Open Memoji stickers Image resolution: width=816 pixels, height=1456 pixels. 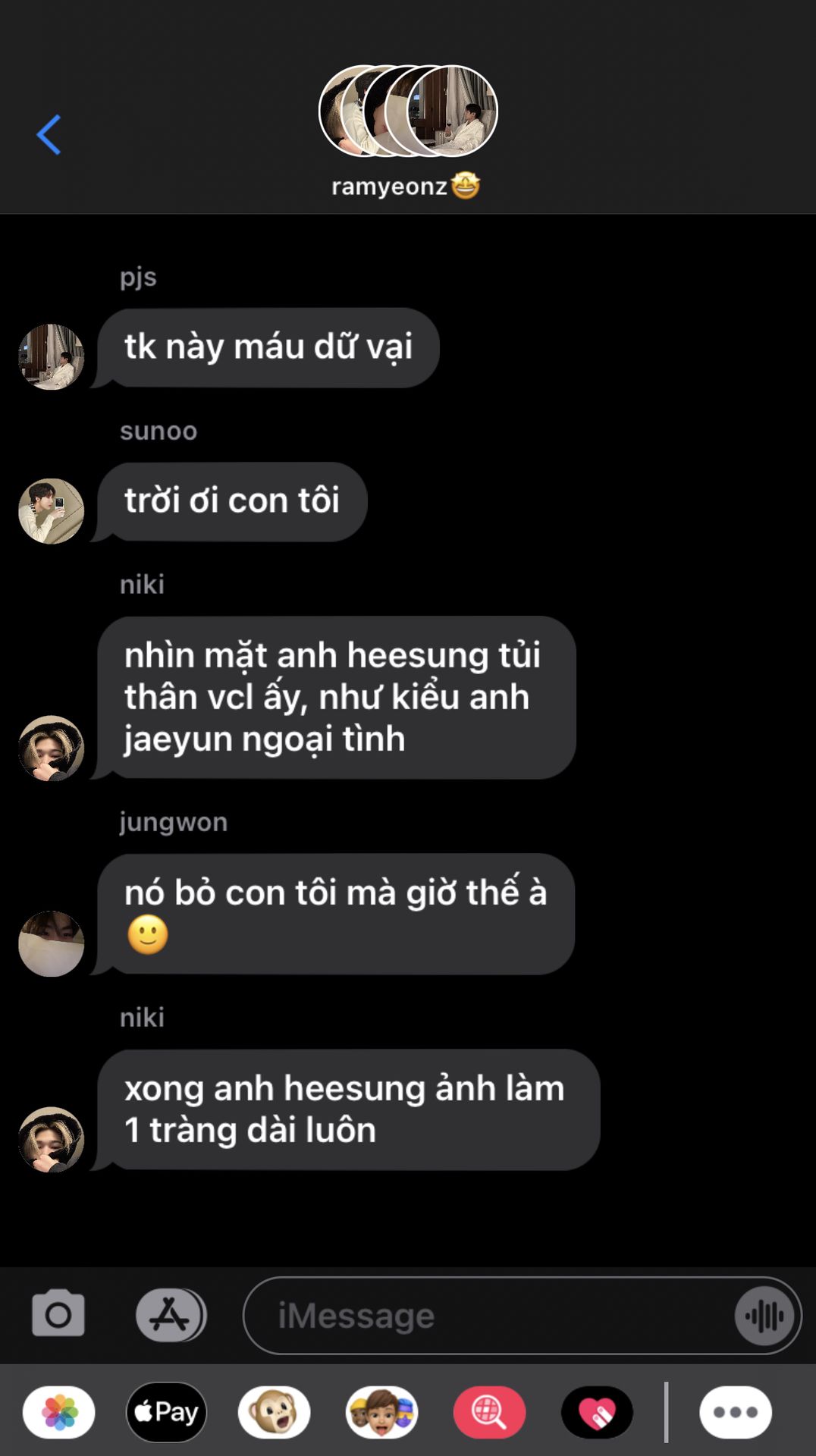(381, 1412)
